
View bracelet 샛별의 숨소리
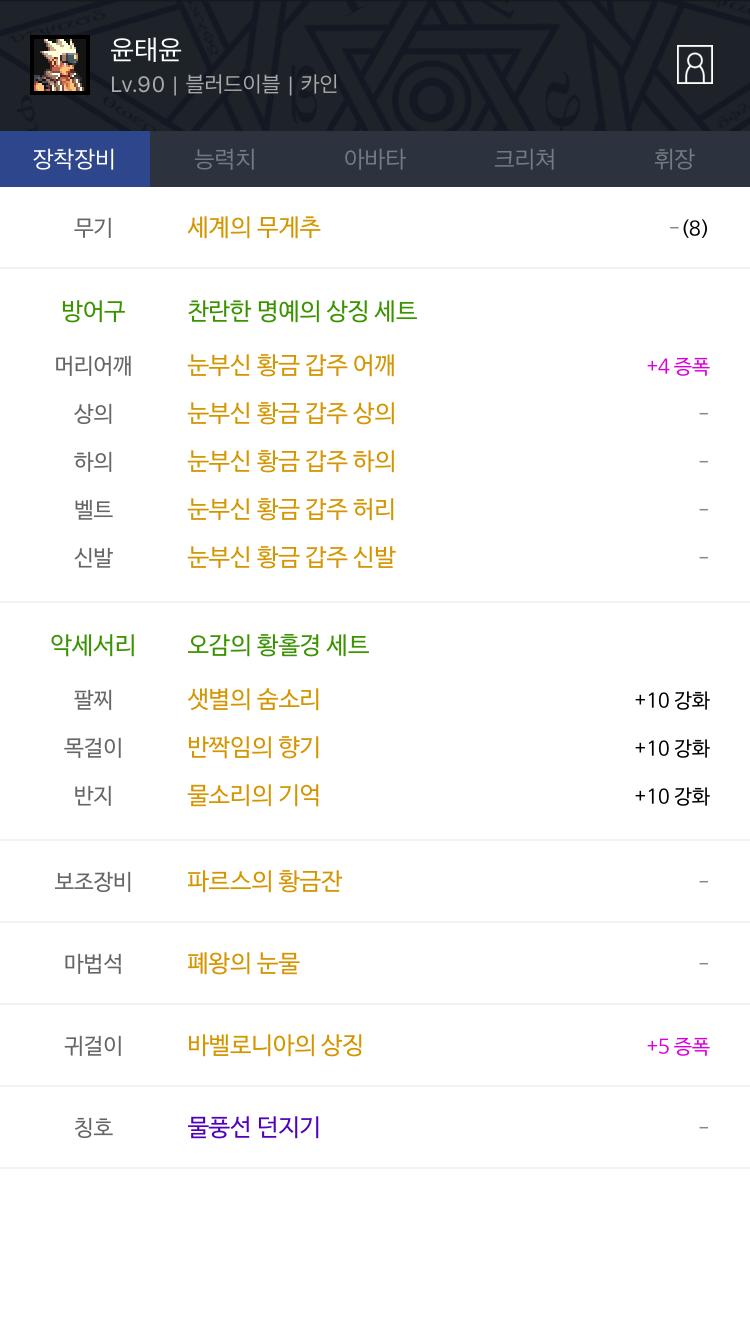coord(254,699)
